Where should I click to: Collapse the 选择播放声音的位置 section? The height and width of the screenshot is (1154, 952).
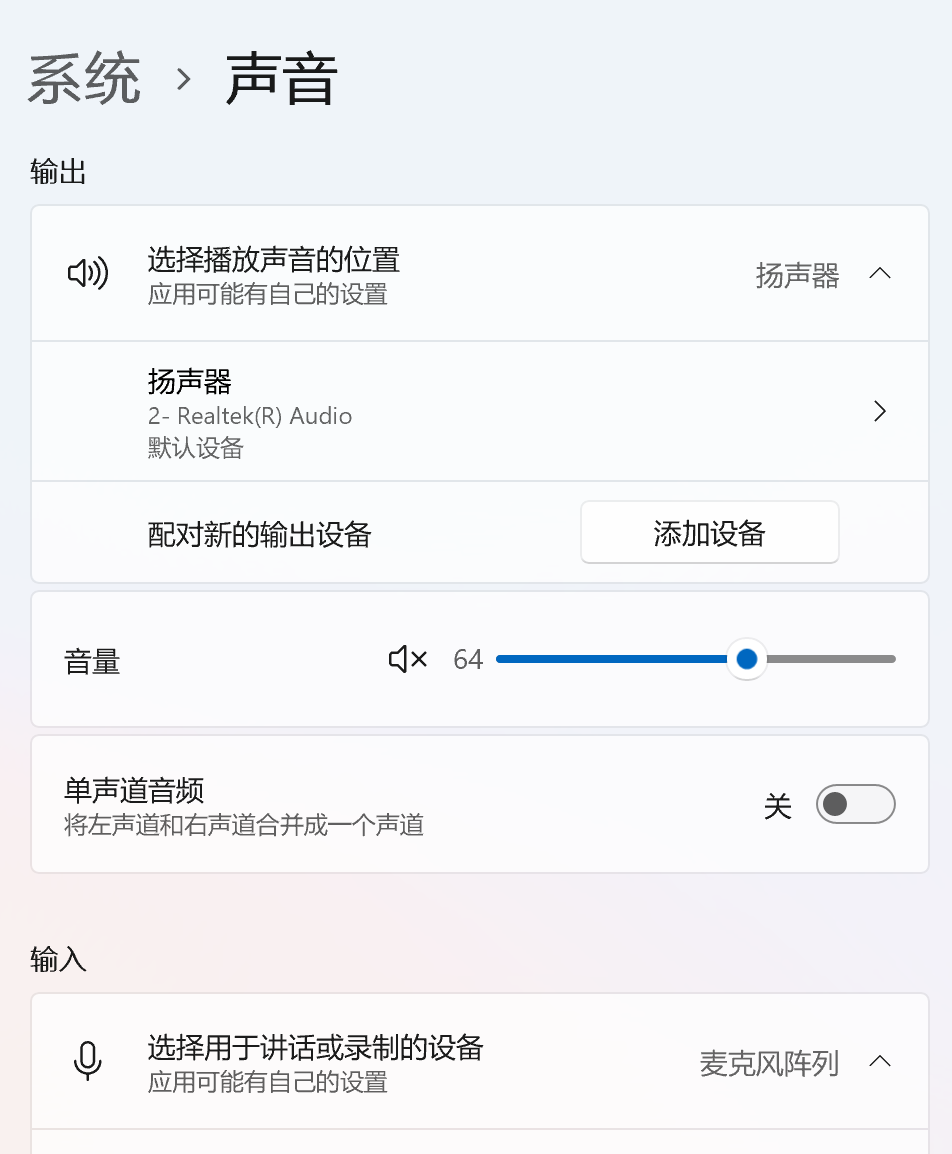[x=879, y=272]
